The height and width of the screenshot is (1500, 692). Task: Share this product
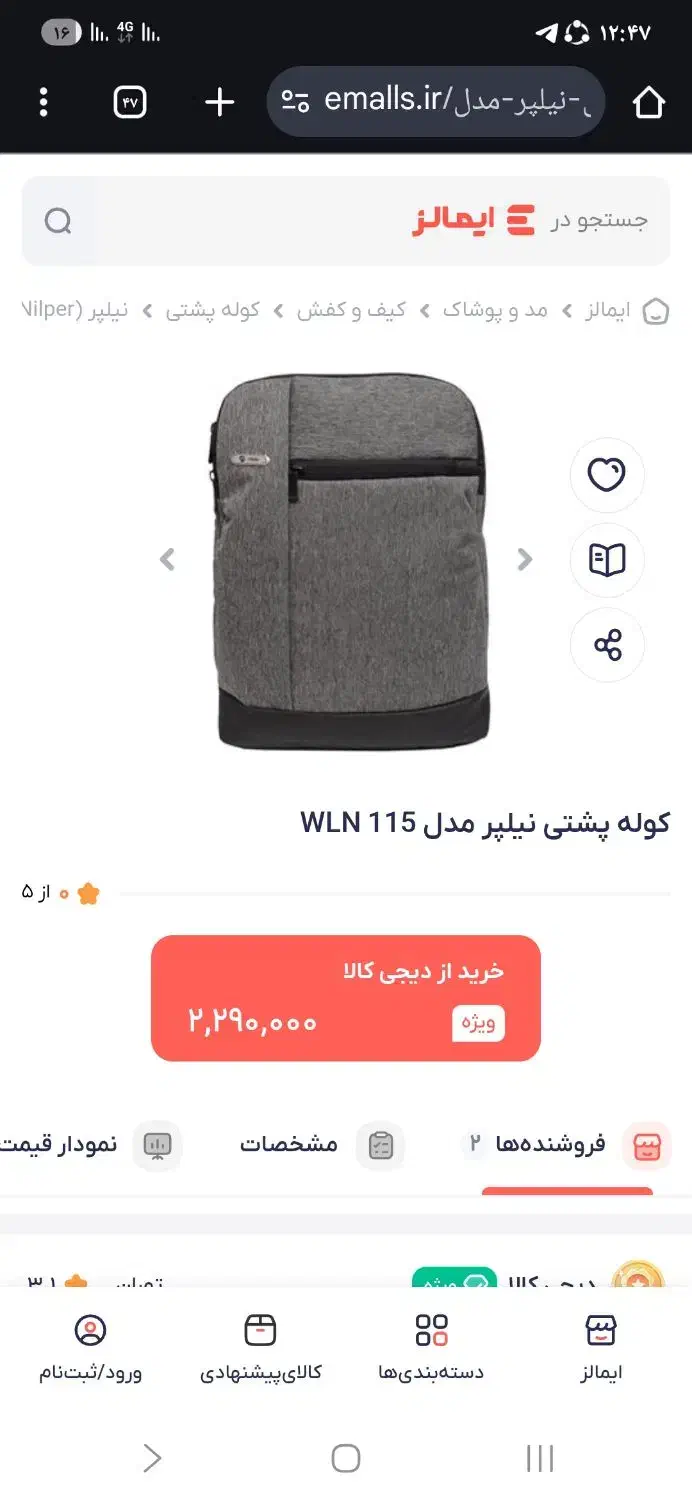click(x=607, y=645)
